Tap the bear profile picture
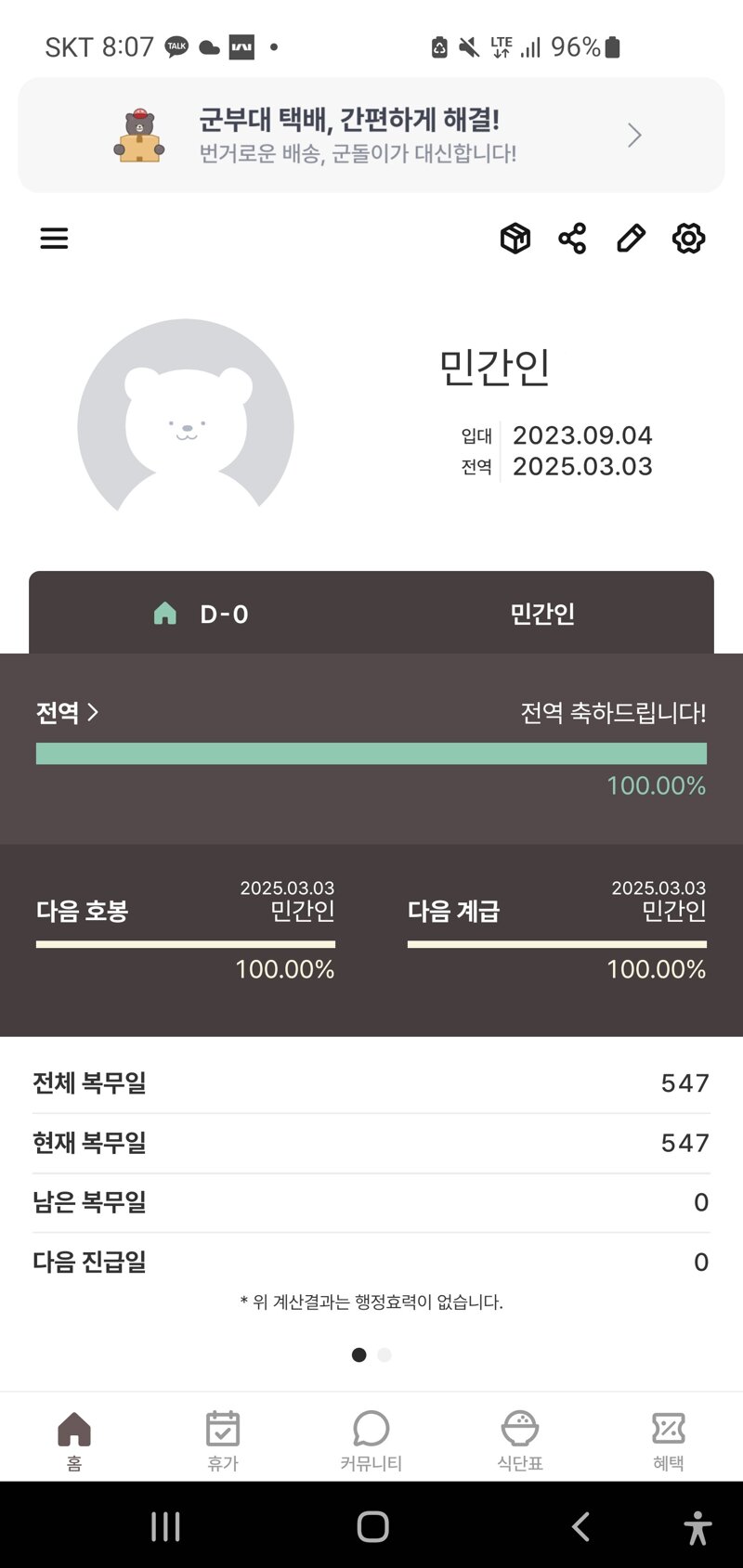 click(186, 425)
